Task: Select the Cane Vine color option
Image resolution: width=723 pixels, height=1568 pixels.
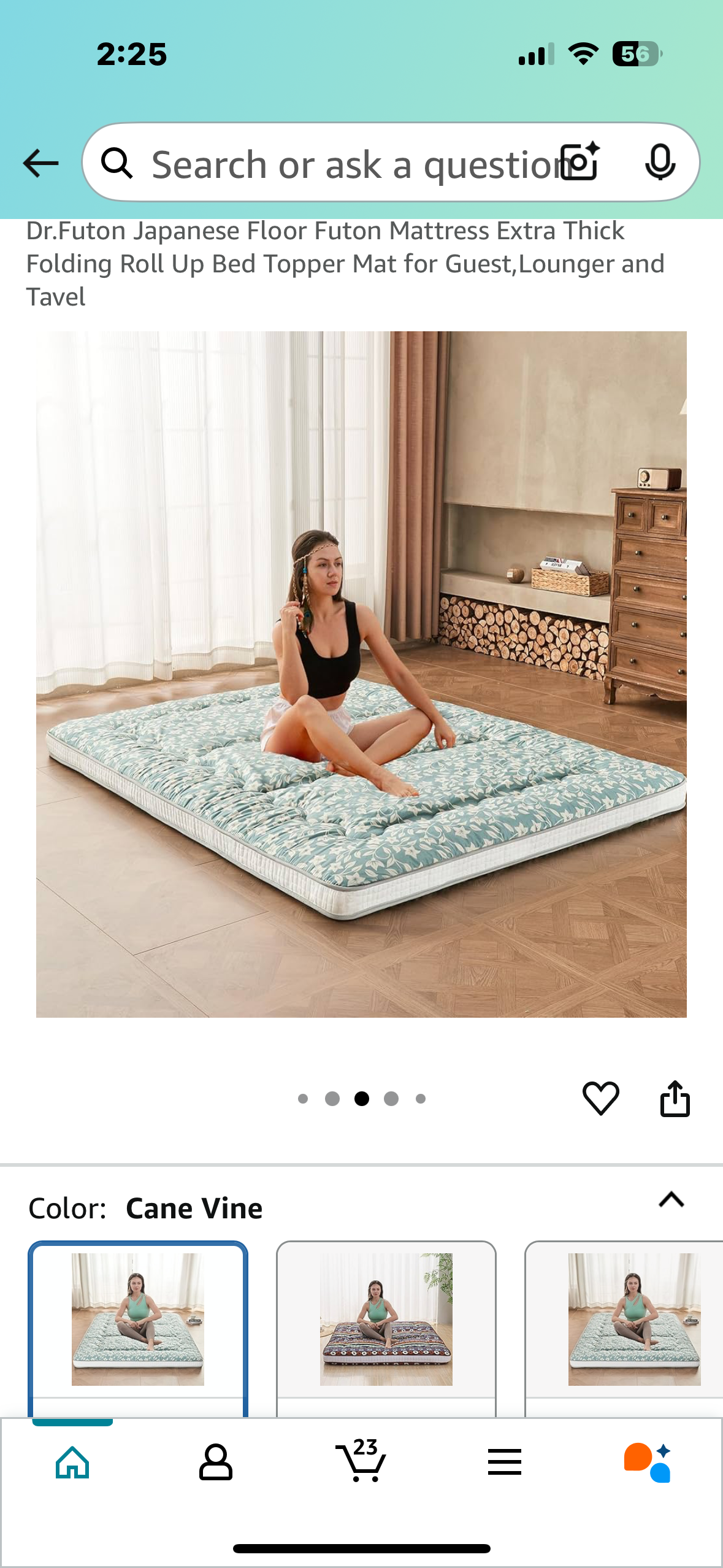Action: (138, 1319)
